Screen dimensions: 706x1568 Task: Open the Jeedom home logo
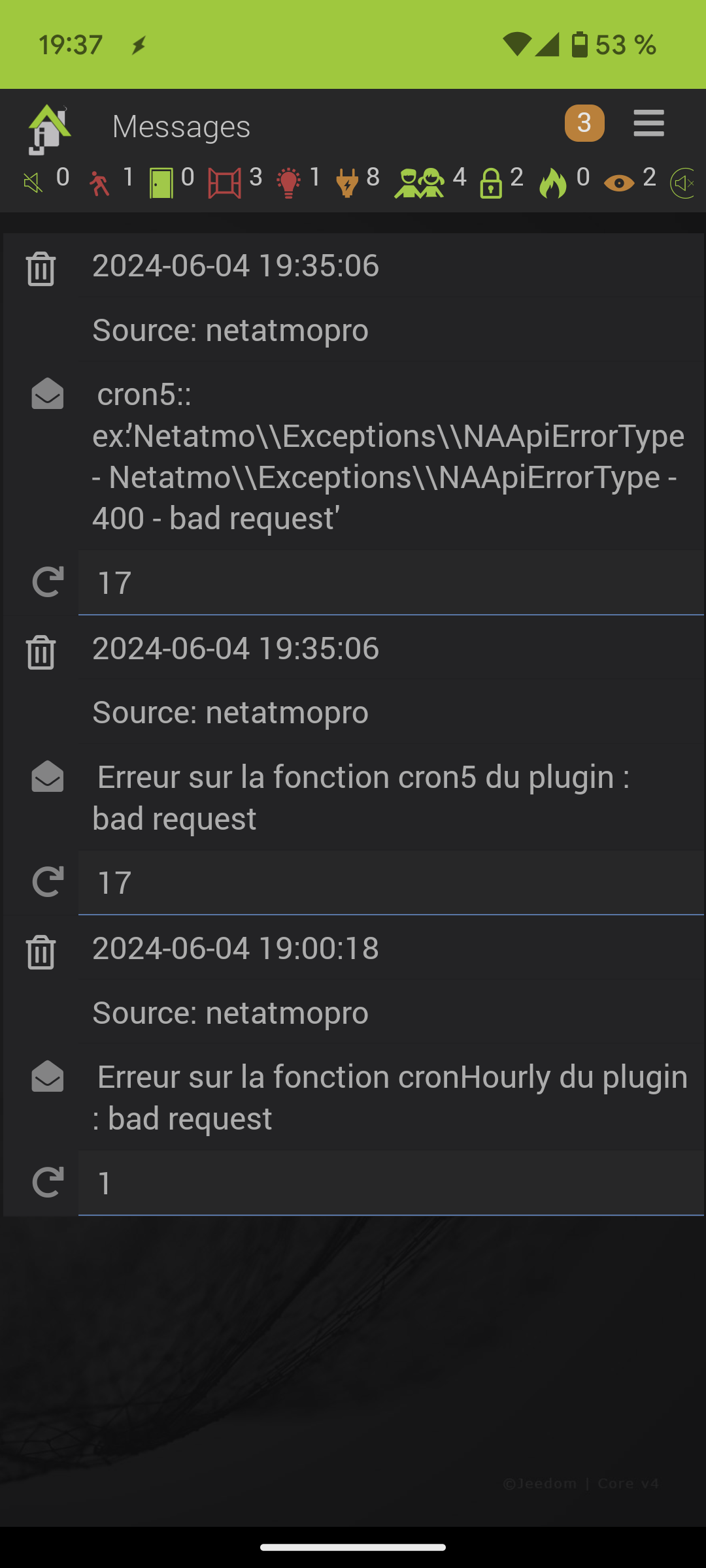[50, 129]
